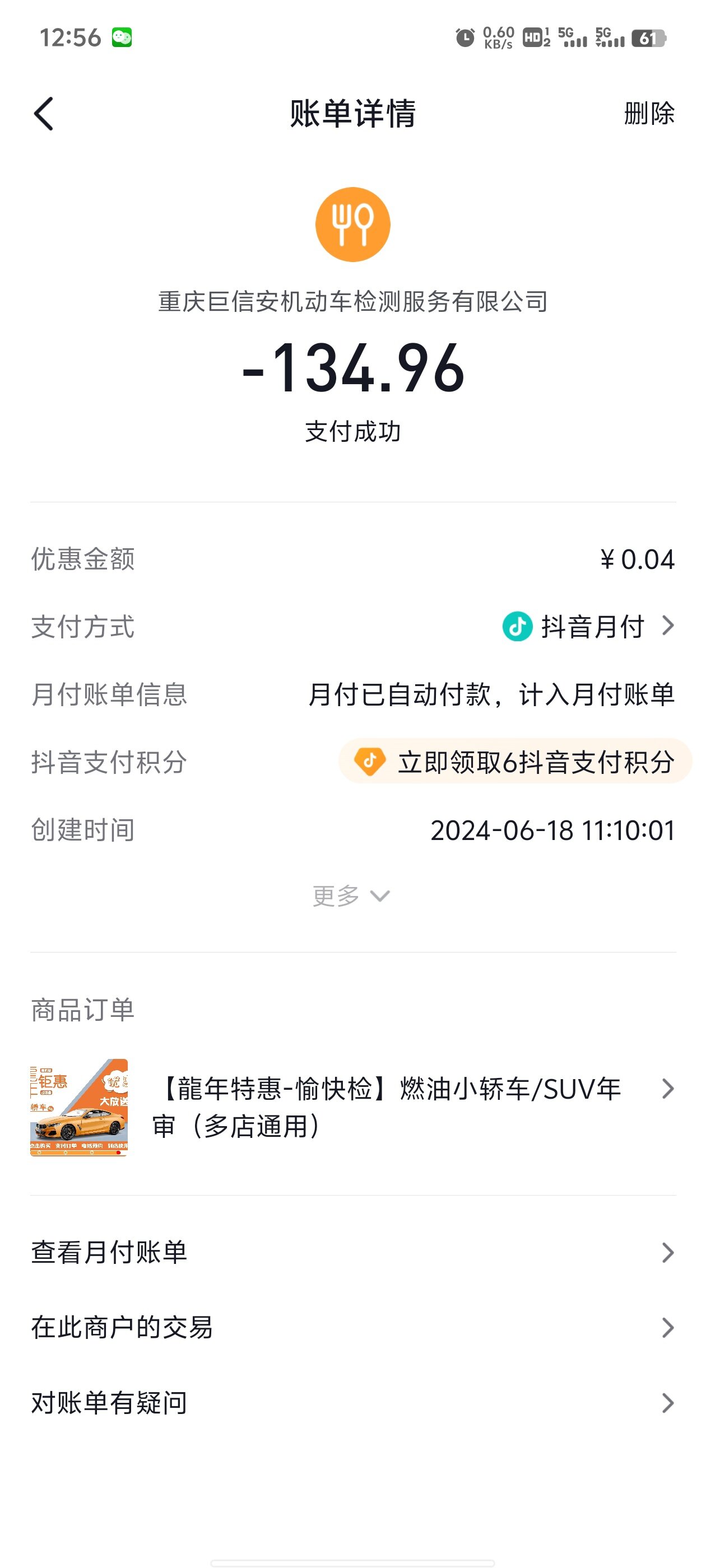This screenshot has height=1568, width=706.
Task: Tap 删除 to delete this bill
Action: click(x=649, y=114)
